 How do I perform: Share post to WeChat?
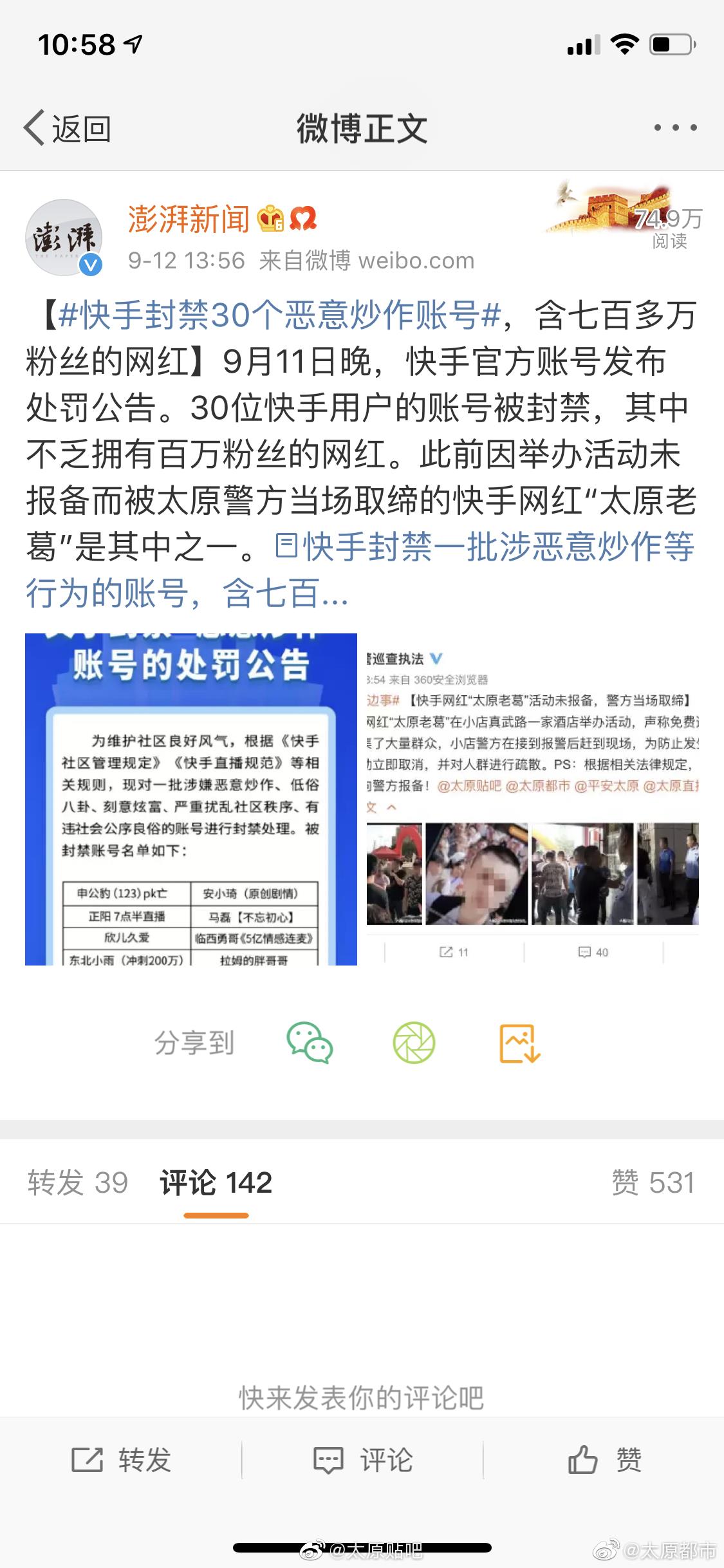pos(310,1043)
